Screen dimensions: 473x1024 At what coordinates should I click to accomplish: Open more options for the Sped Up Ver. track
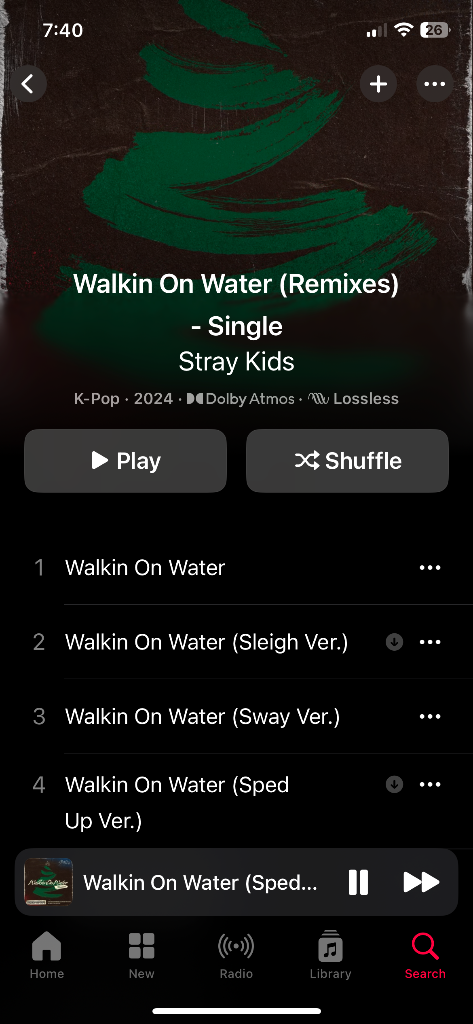[x=430, y=784]
